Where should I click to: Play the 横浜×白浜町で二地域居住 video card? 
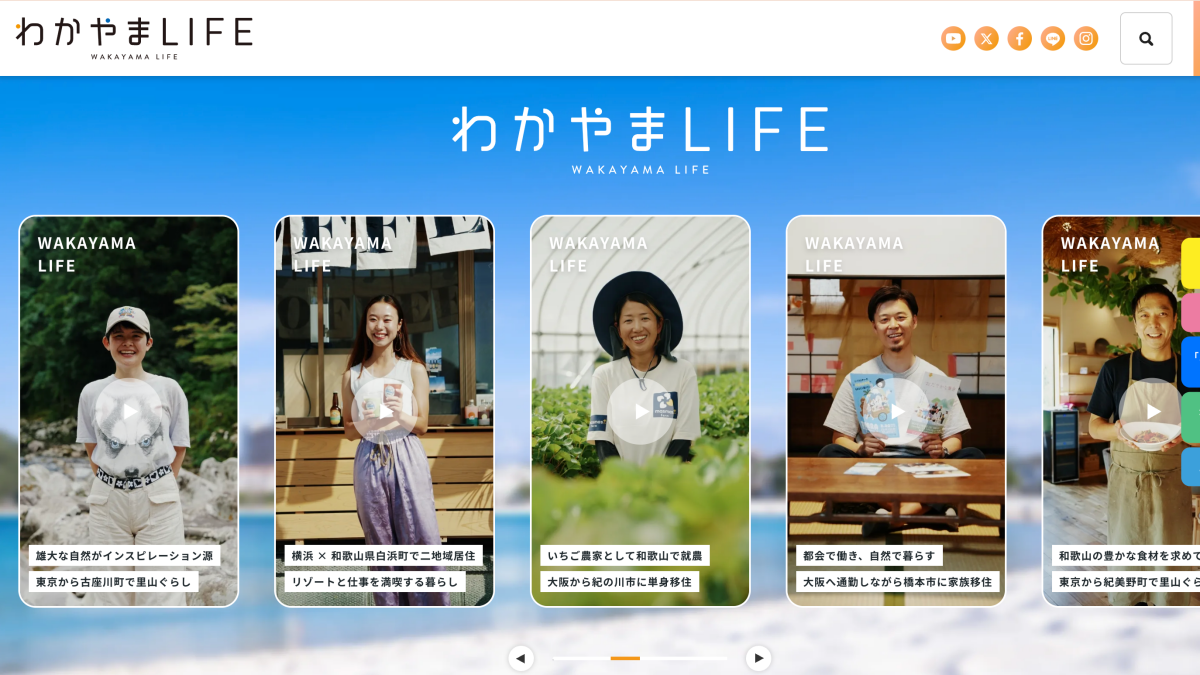tap(385, 411)
